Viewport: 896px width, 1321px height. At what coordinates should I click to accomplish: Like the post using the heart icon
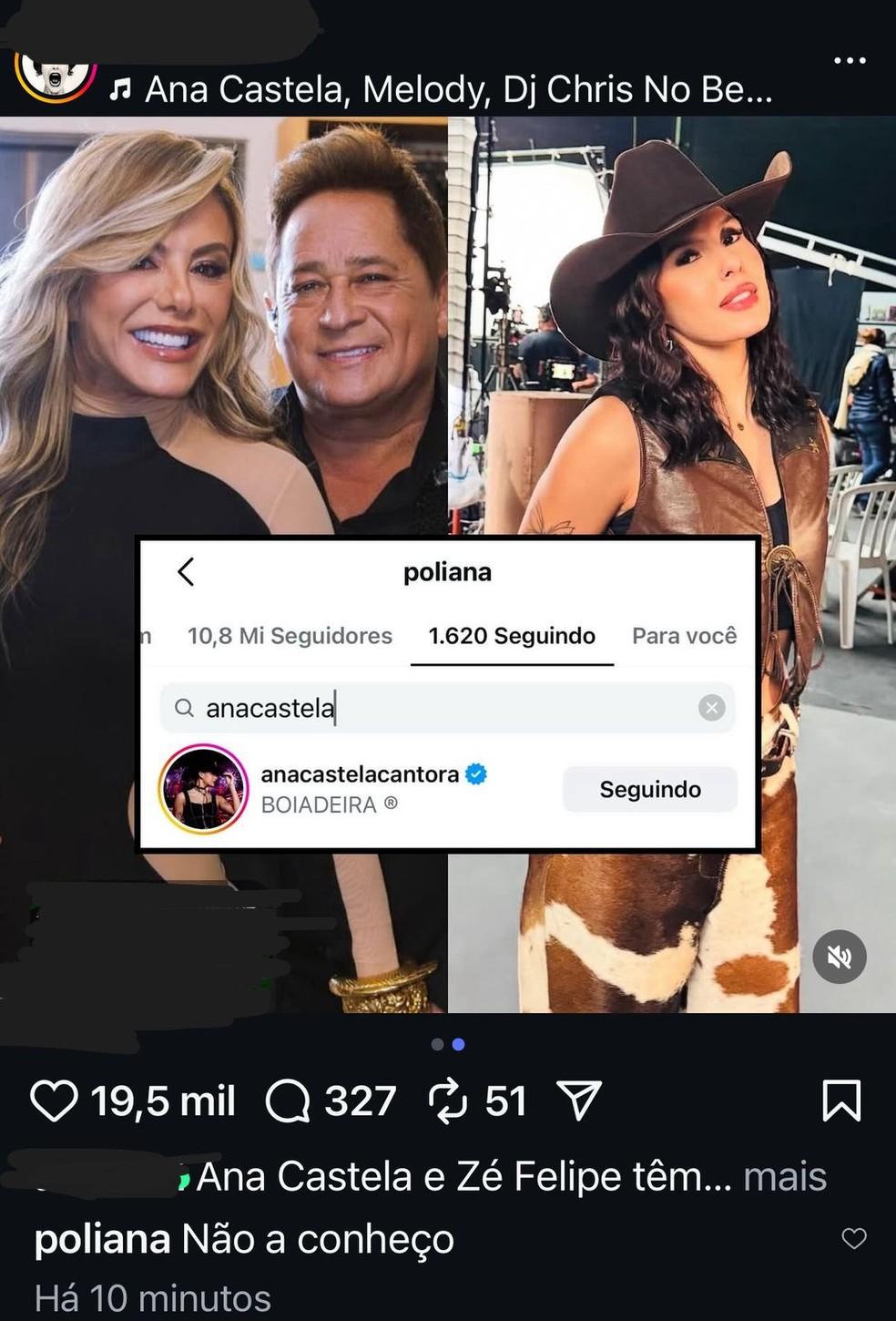[x=56, y=1100]
